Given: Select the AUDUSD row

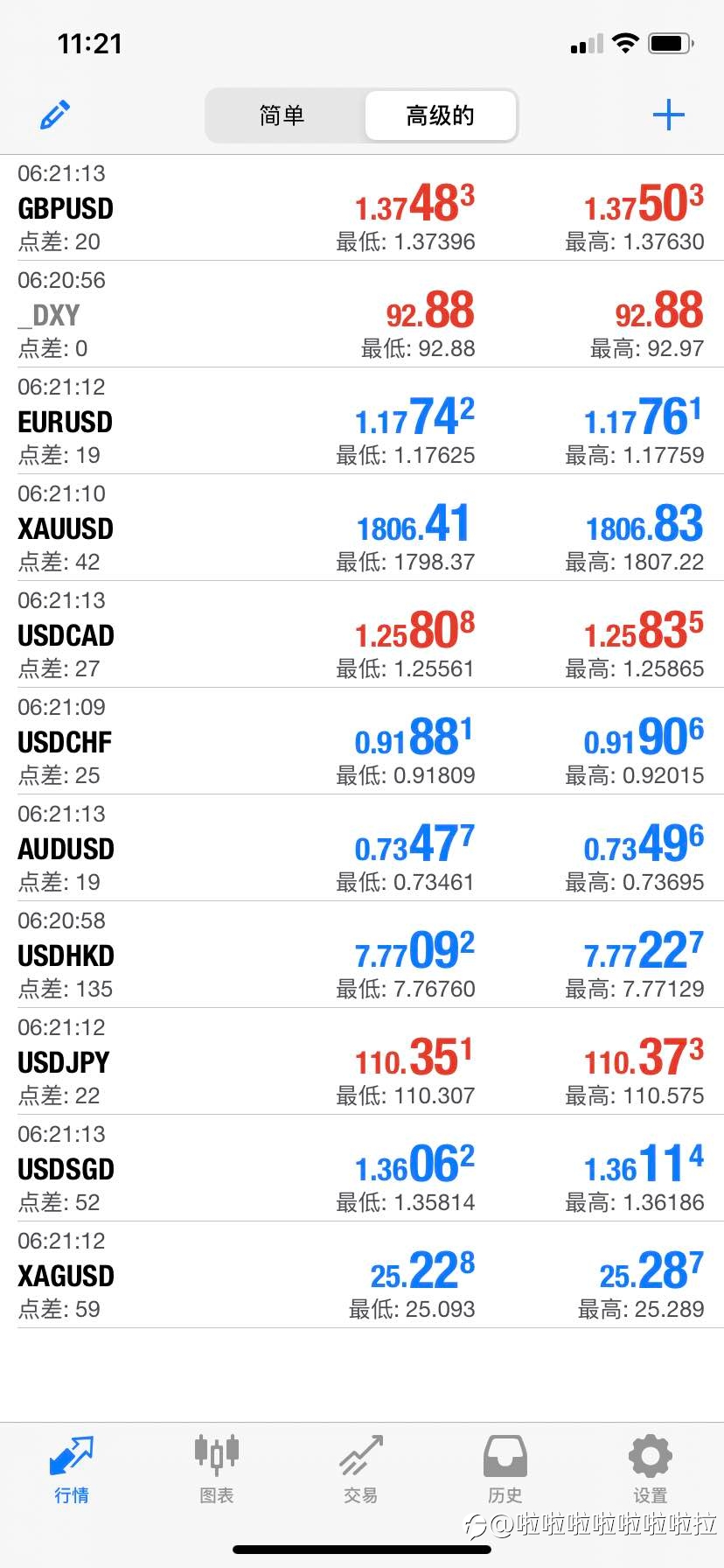Looking at the screenshot, I should (x=362, y=848).
